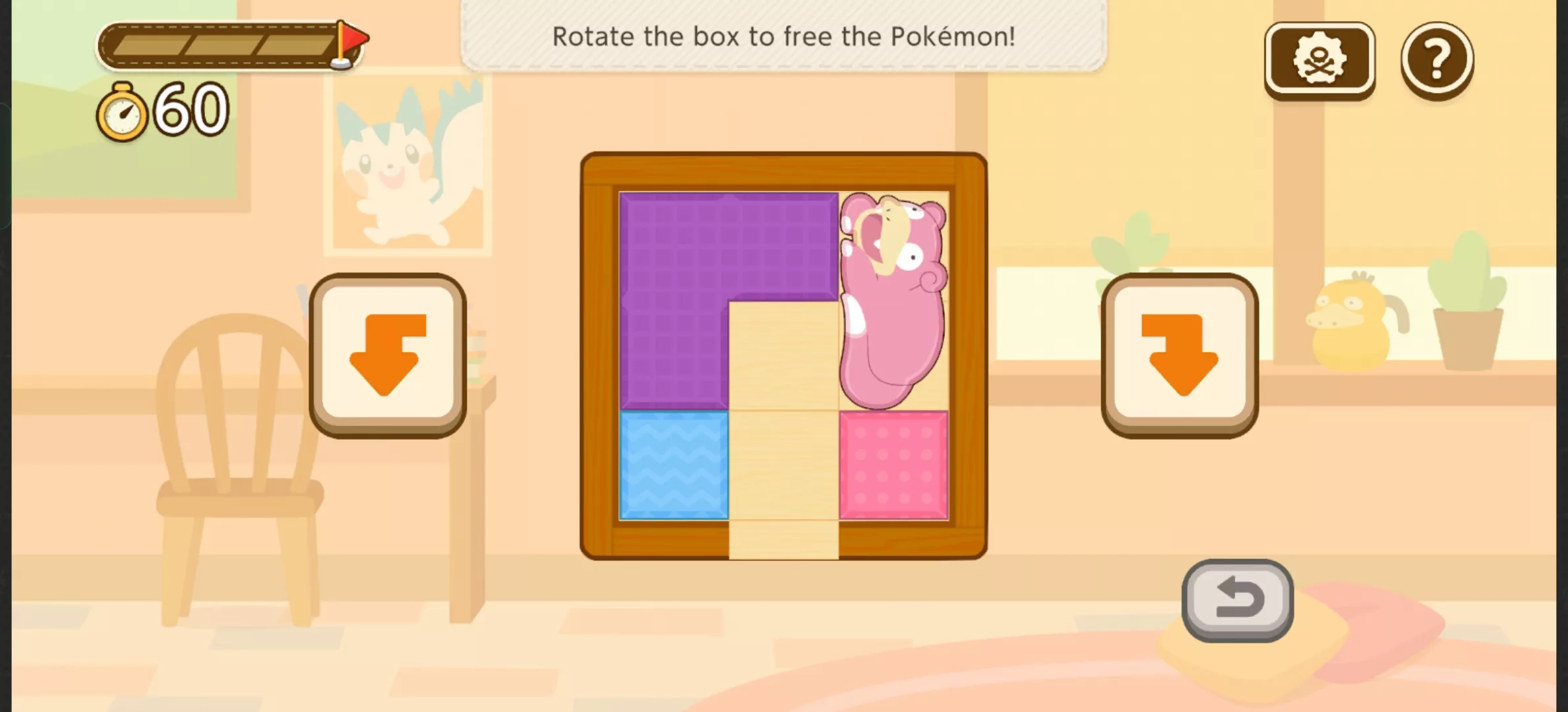This screenshot has width=1568, height=712.
Task: Open the help question mark
Action: click(1437, 60)
